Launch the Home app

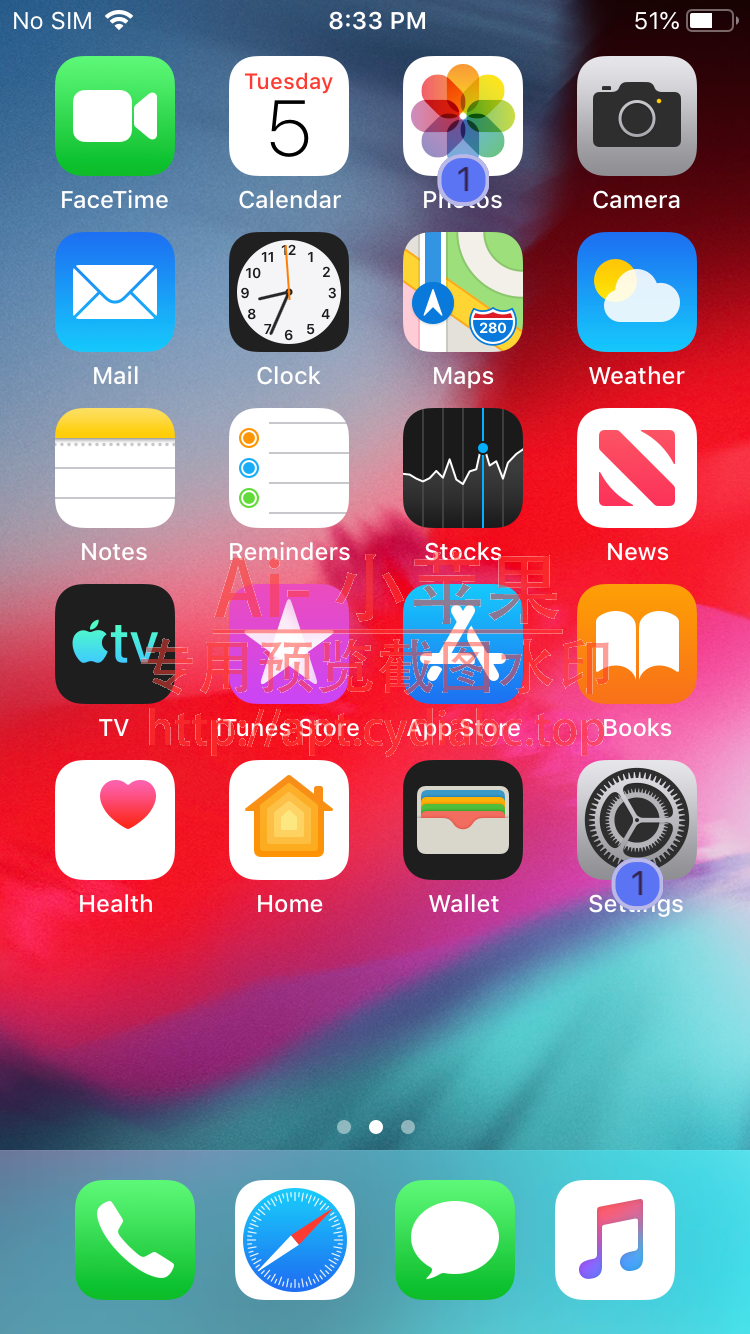(289, 820)
